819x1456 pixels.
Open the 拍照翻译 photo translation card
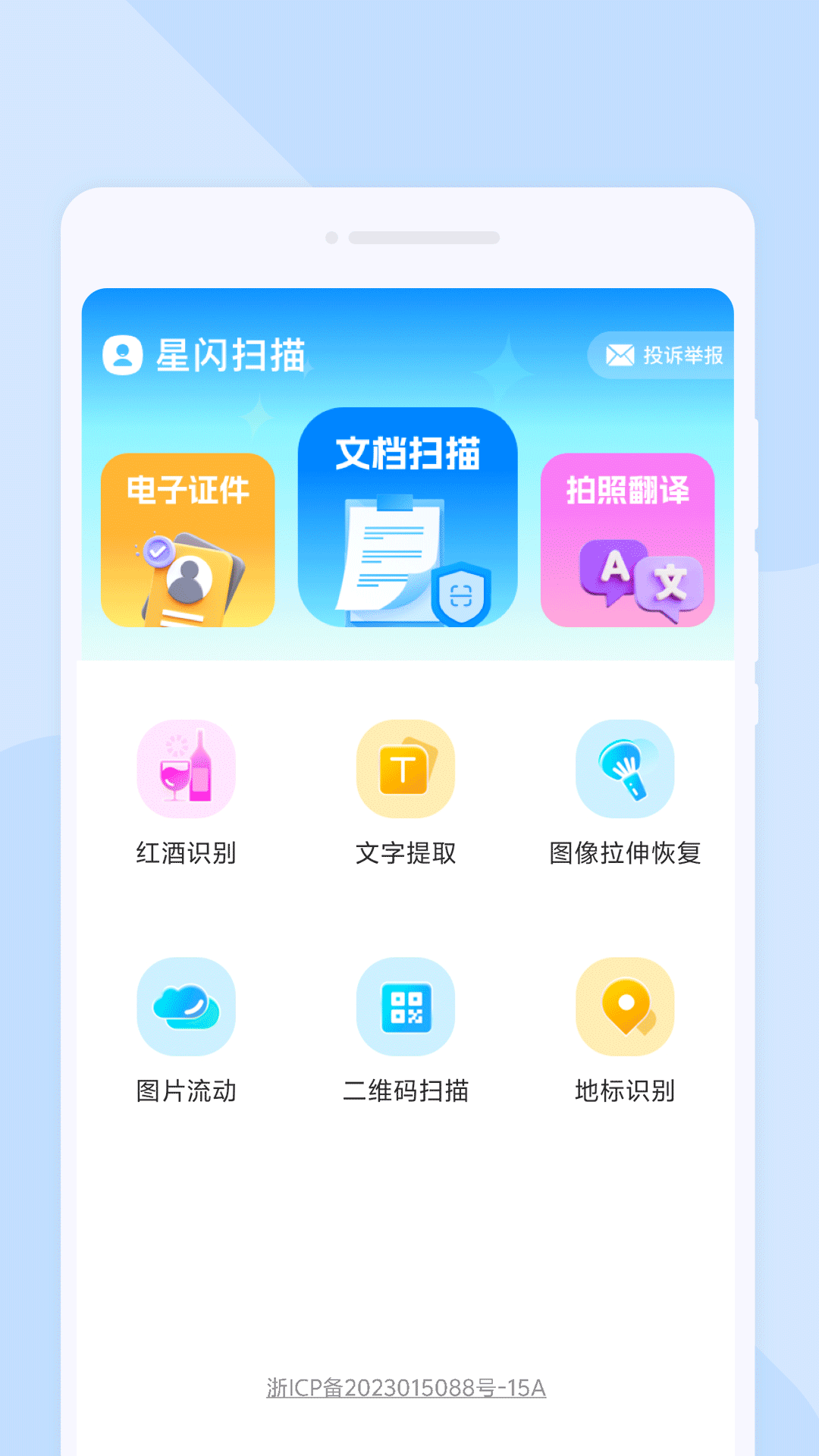[x=627, y=540]
